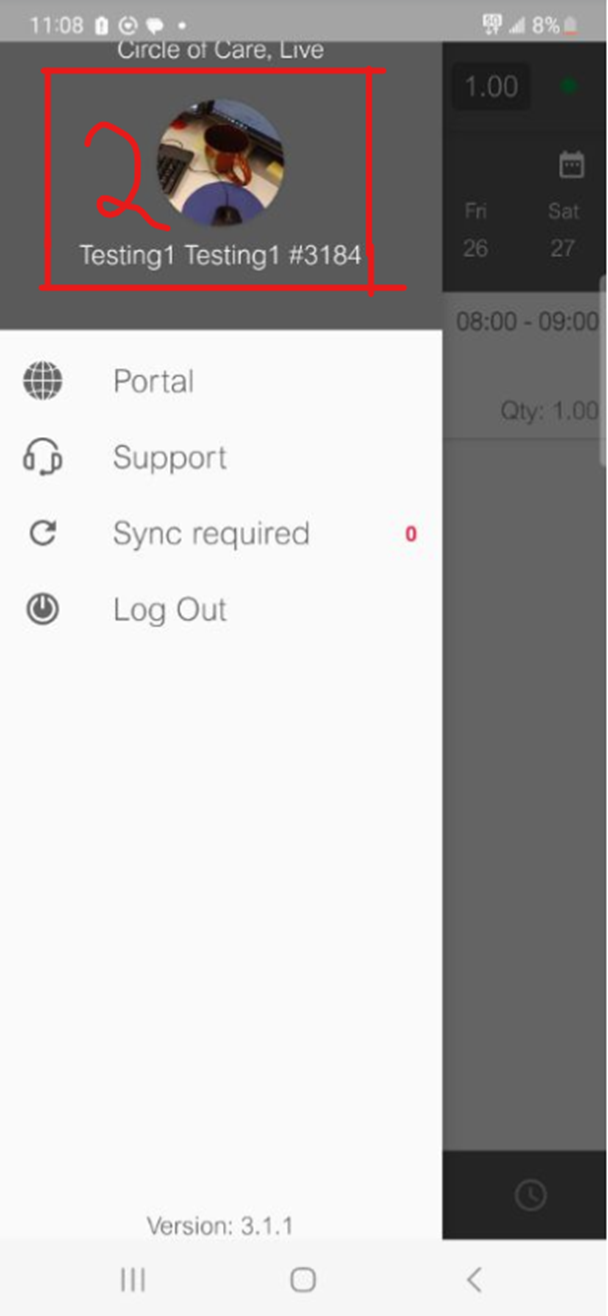Open Support from the drawer

coord(169,458)
